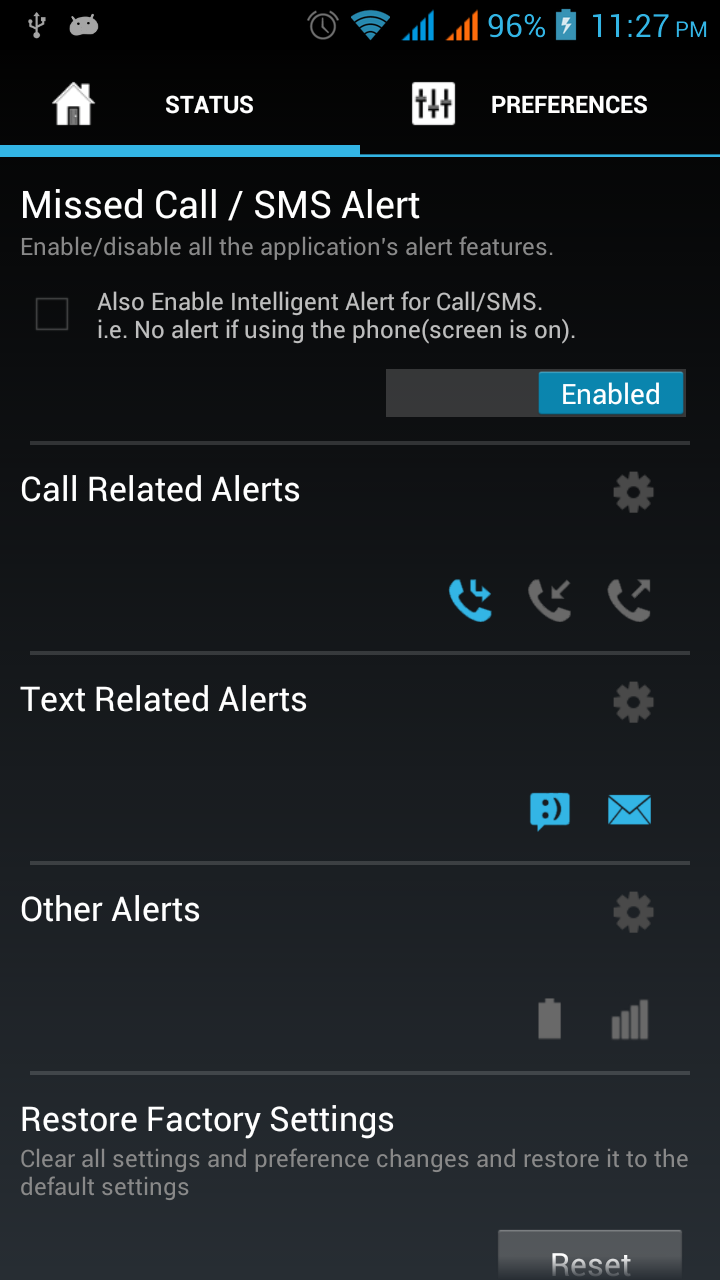Open Call Related Alerts settings gear
Viewport: 720px width, 1280px height.
(x=632, y=492)
